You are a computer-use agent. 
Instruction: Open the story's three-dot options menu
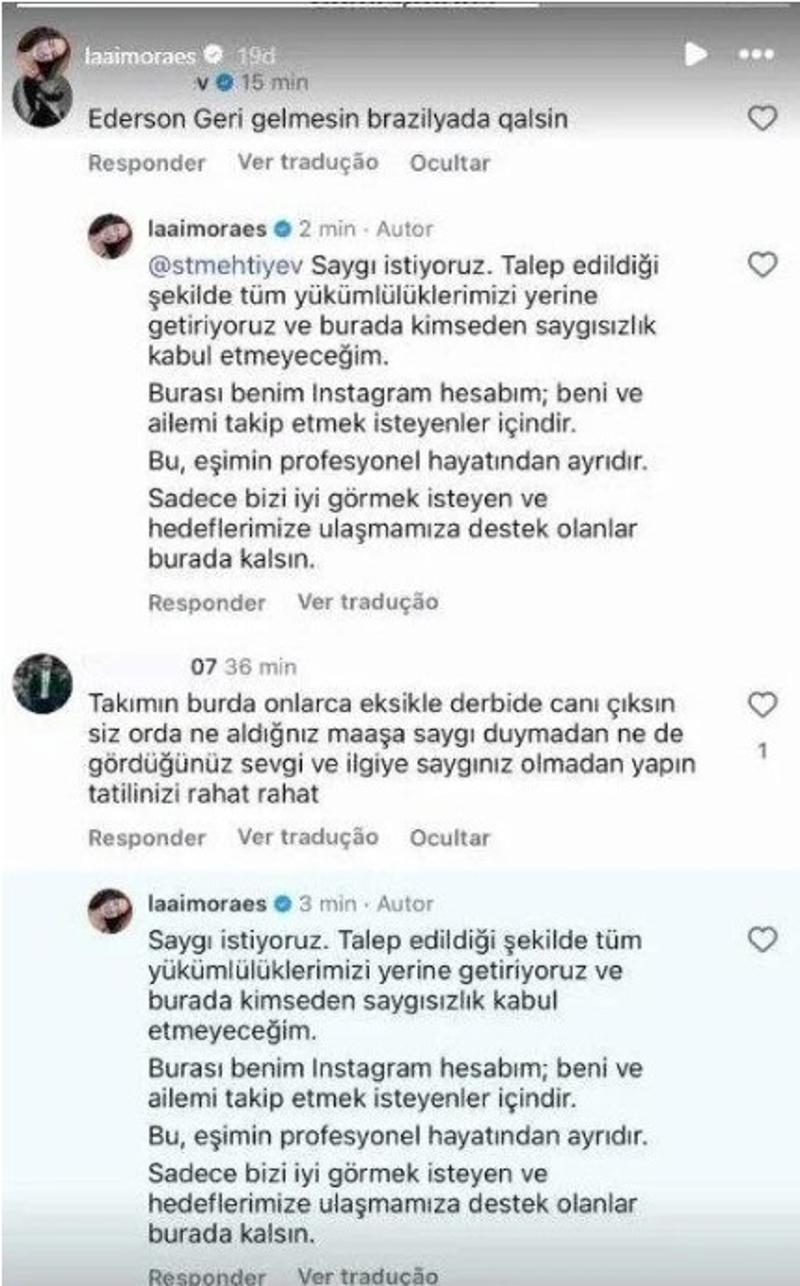[x=755, y=54]
